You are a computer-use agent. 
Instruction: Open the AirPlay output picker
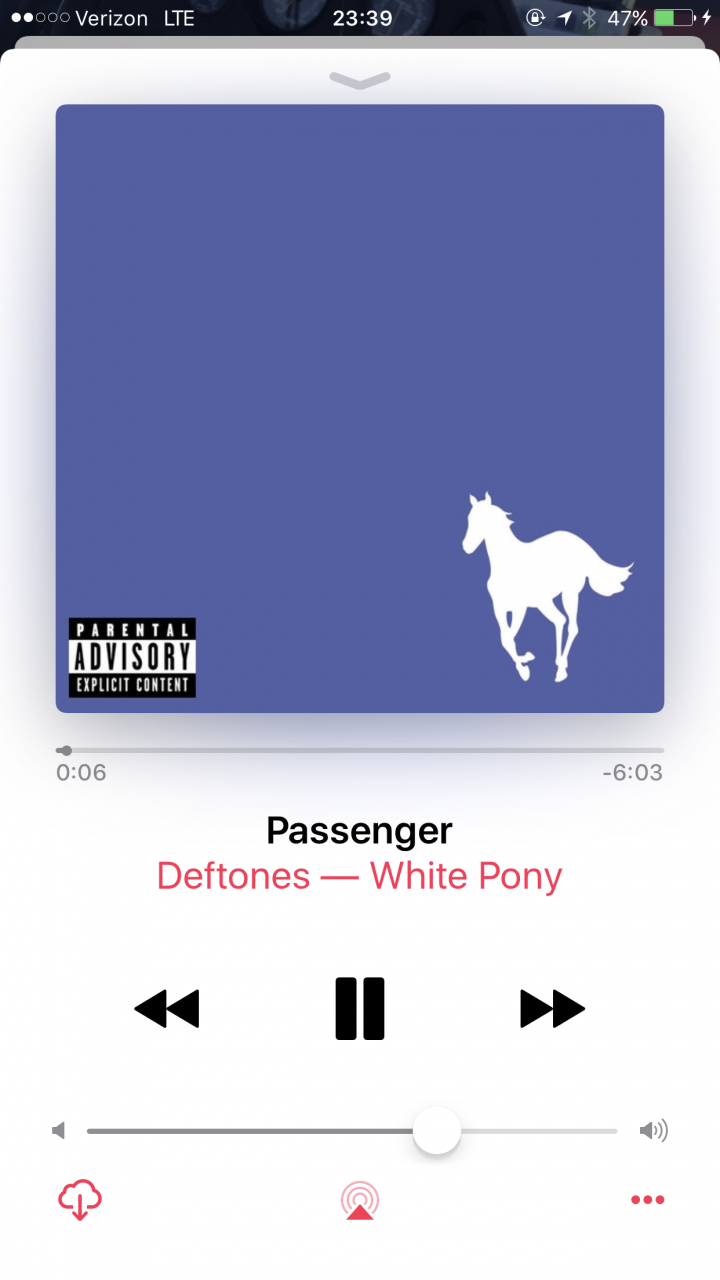pyautogui.click(x=360, y=1199)
